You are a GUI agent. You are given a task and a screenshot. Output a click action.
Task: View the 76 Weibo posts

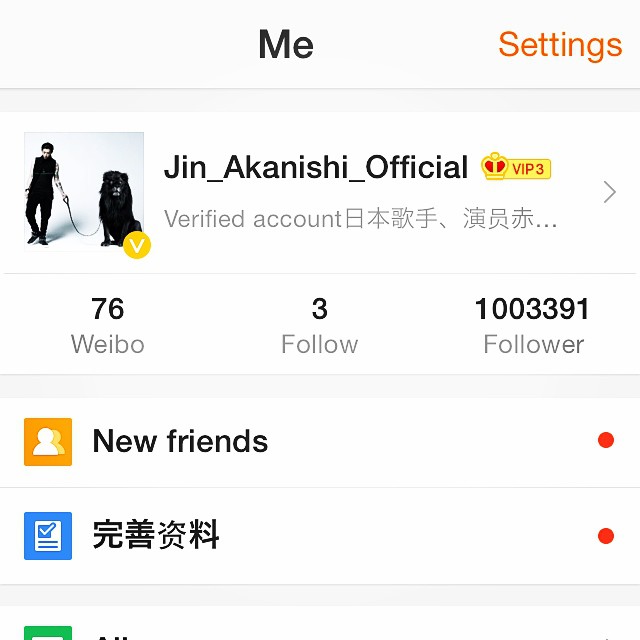[x=107, y=325]
